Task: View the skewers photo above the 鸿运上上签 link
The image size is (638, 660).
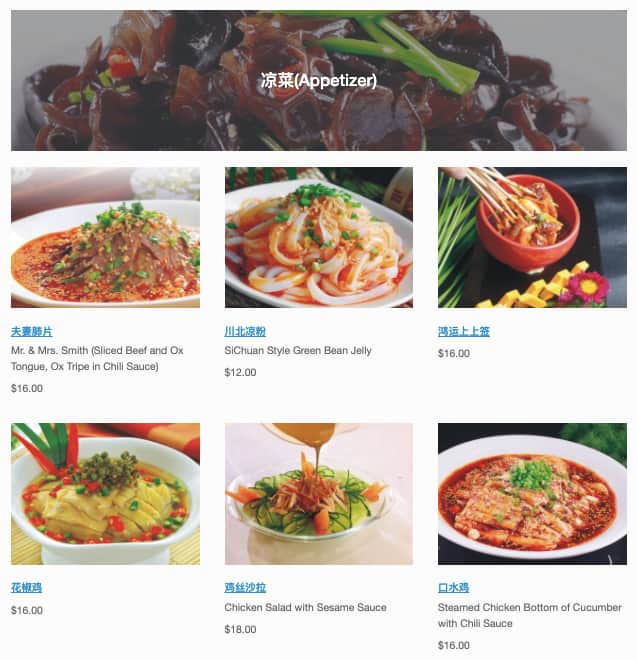Action: [532, 237]
